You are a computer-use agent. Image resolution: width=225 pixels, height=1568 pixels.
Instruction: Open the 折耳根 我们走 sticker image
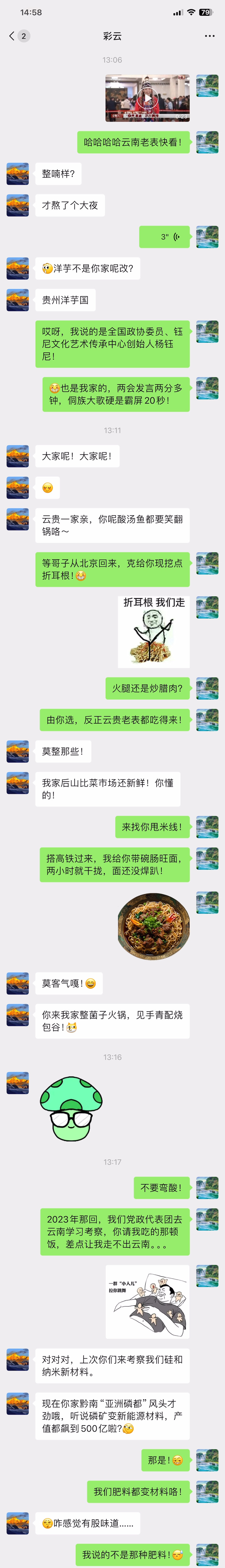tap(153, 631)
